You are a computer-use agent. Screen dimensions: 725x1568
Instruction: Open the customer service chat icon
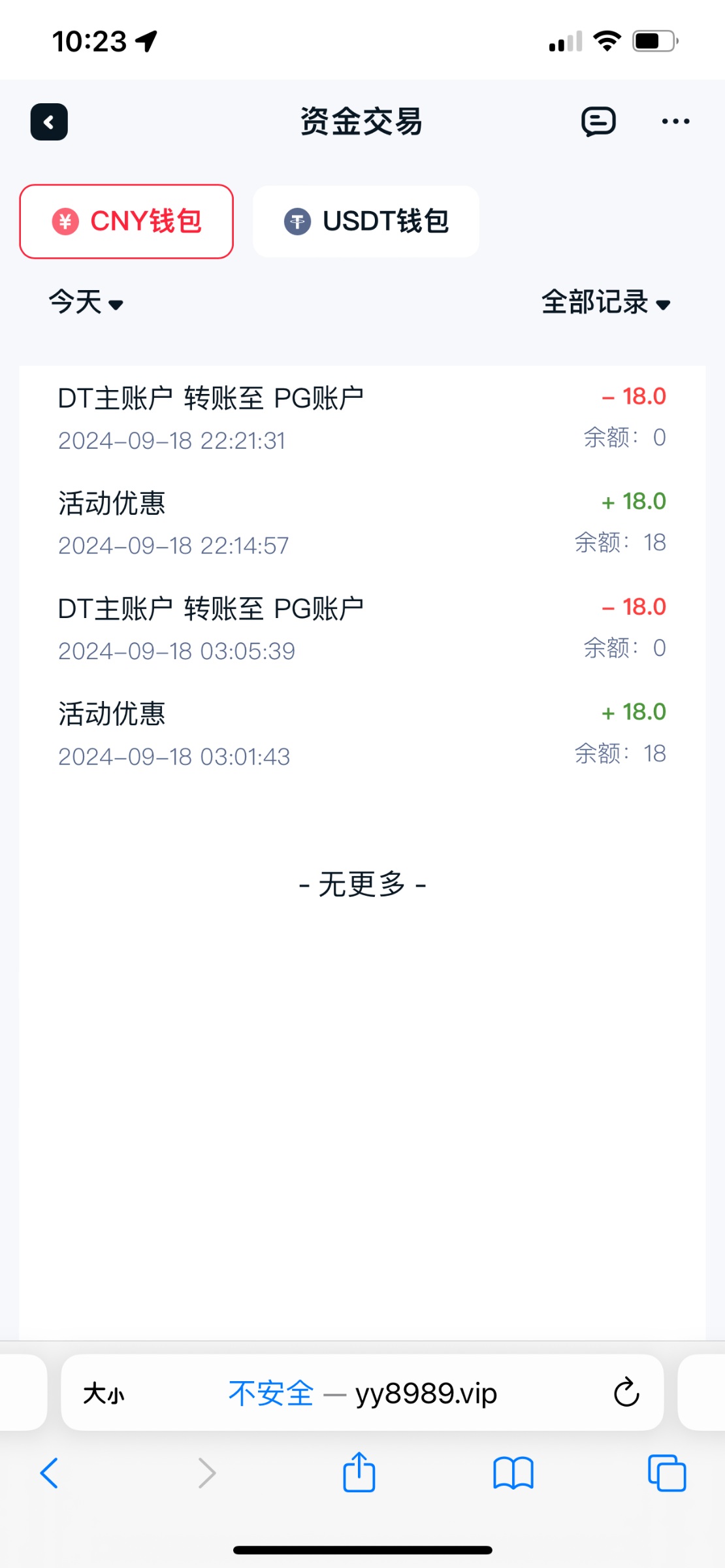(598, 122)
